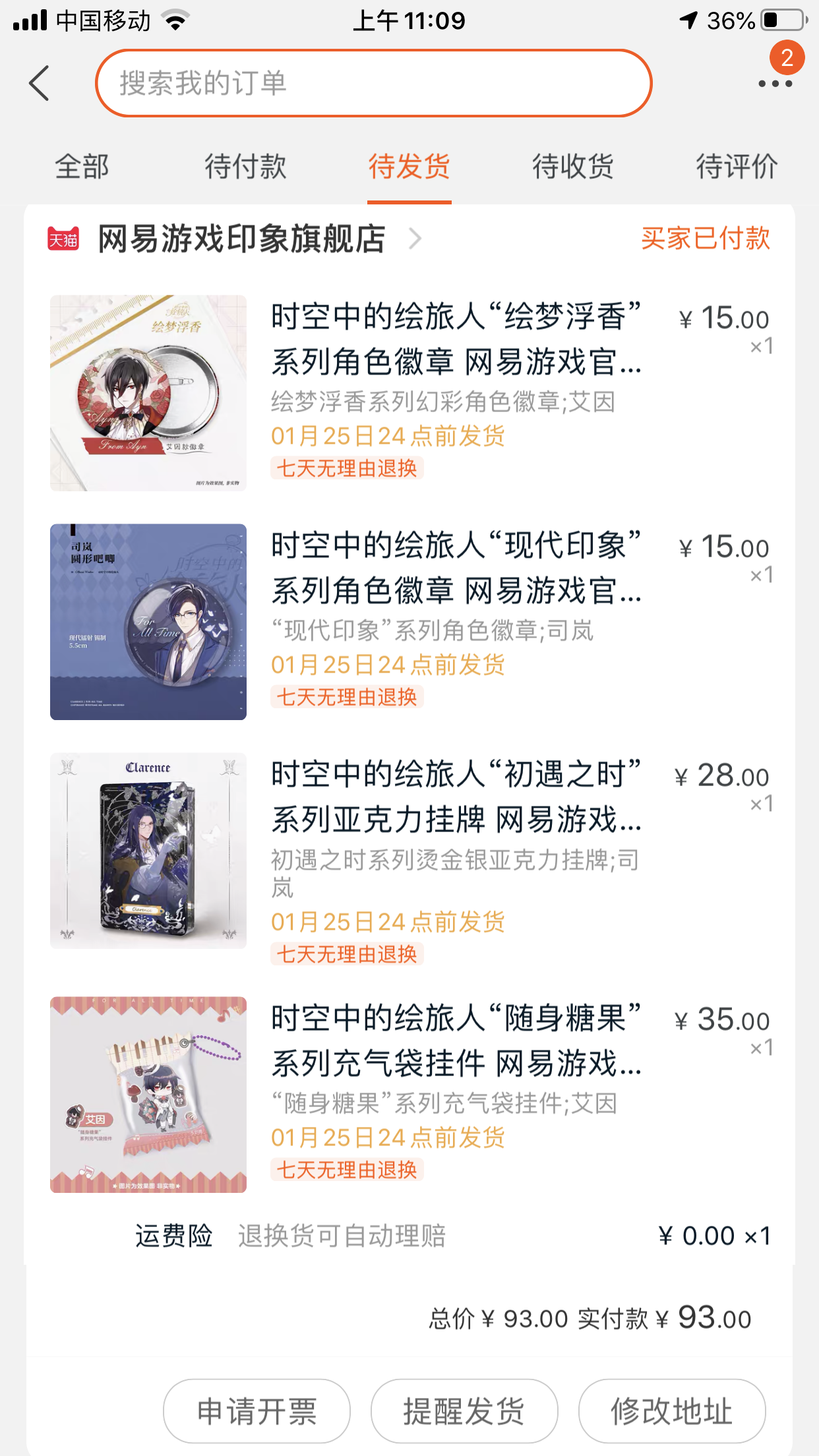Viewport: 819px width, 1456px height.
Task: Tap the 修改地址 button
Action: pyautogui.click(x=672, y=1411)
